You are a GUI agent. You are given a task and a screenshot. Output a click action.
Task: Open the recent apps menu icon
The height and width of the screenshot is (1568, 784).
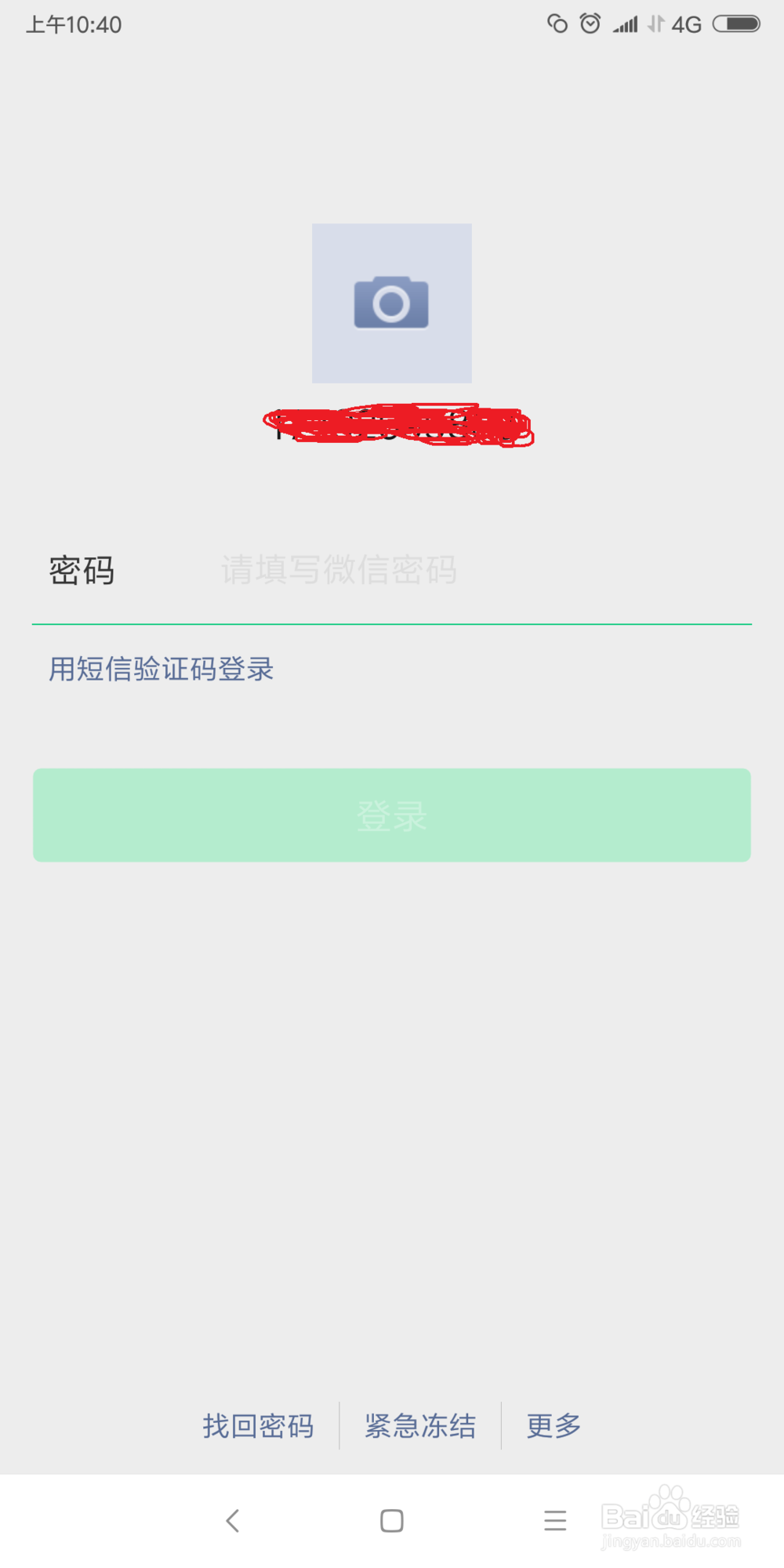point(555,1521)
